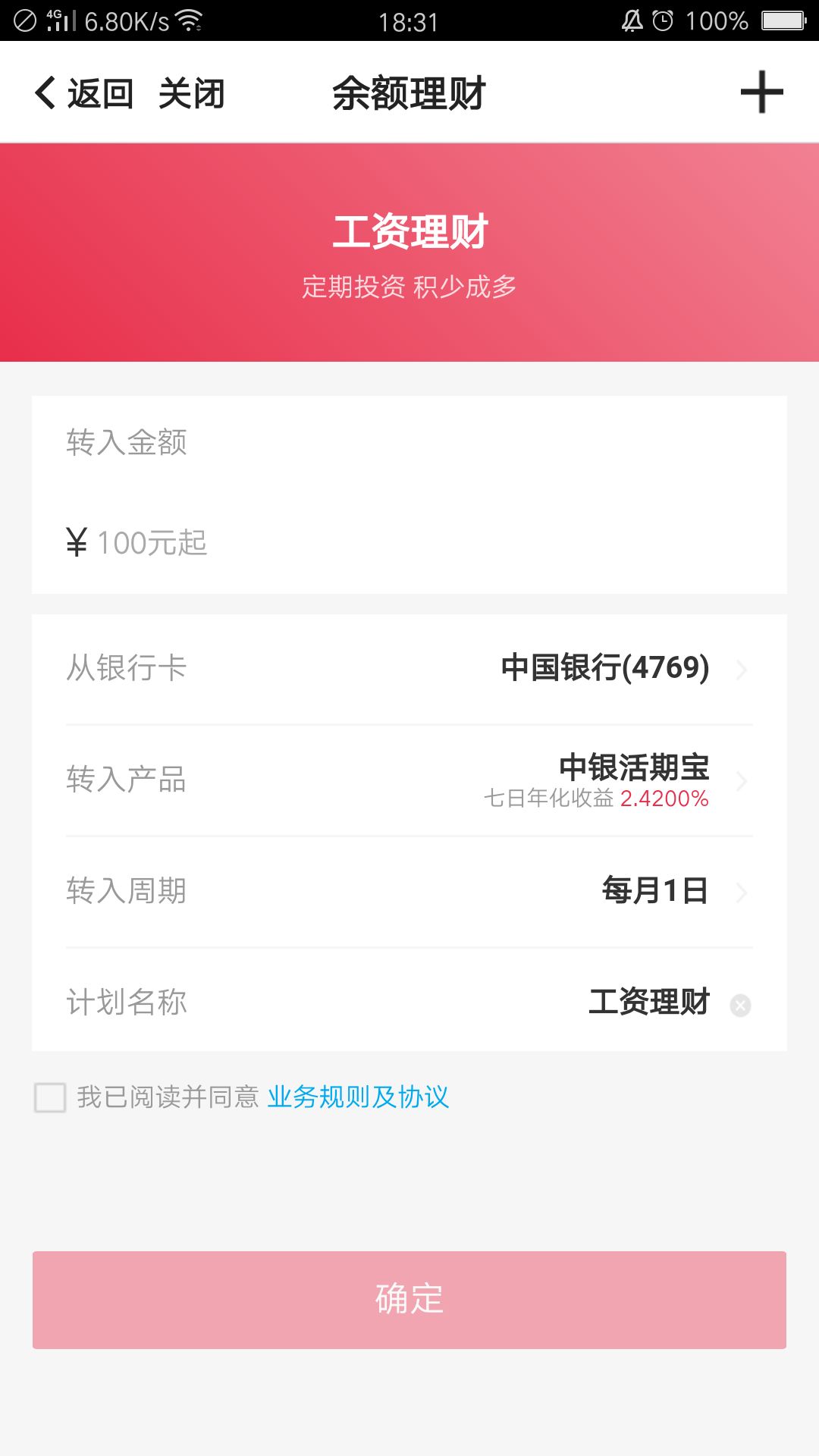Tap the yuan currency symbol
The height and width of the screenshot is (1456, 819).
[75, 541]
